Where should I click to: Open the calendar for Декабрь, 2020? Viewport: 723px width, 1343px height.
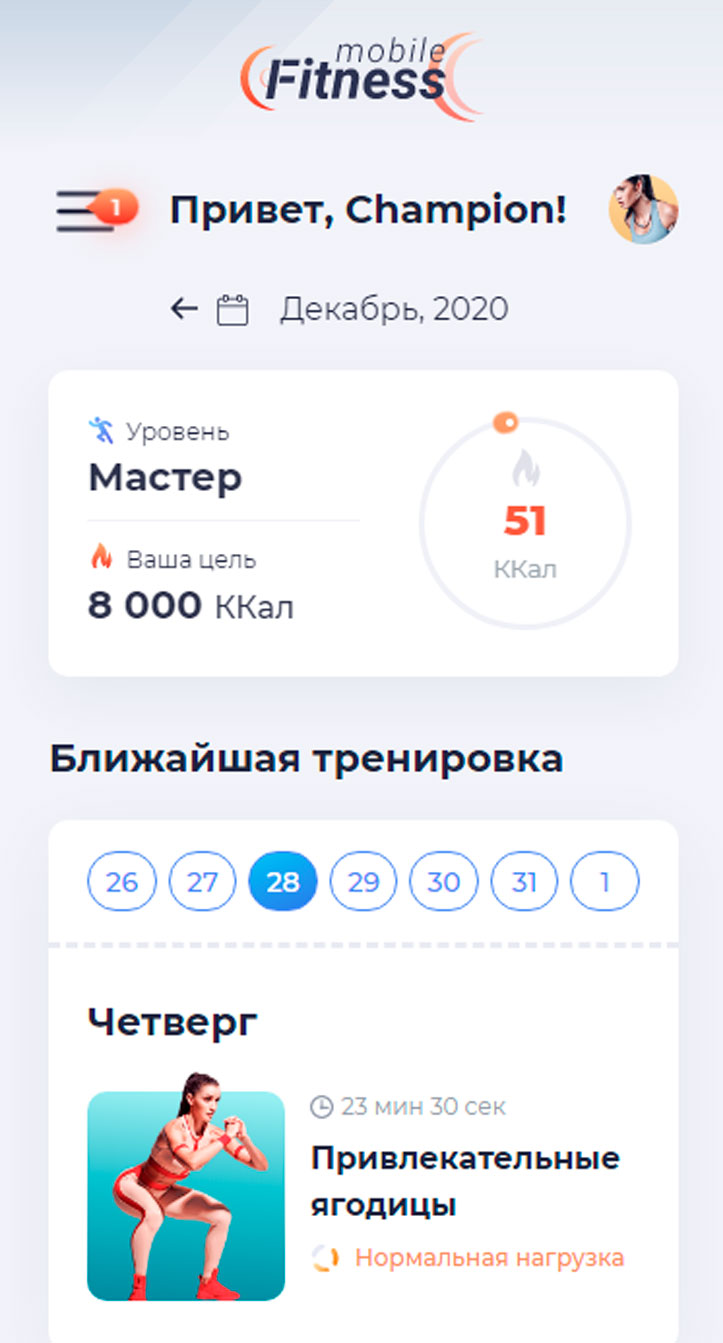point(233,310)
